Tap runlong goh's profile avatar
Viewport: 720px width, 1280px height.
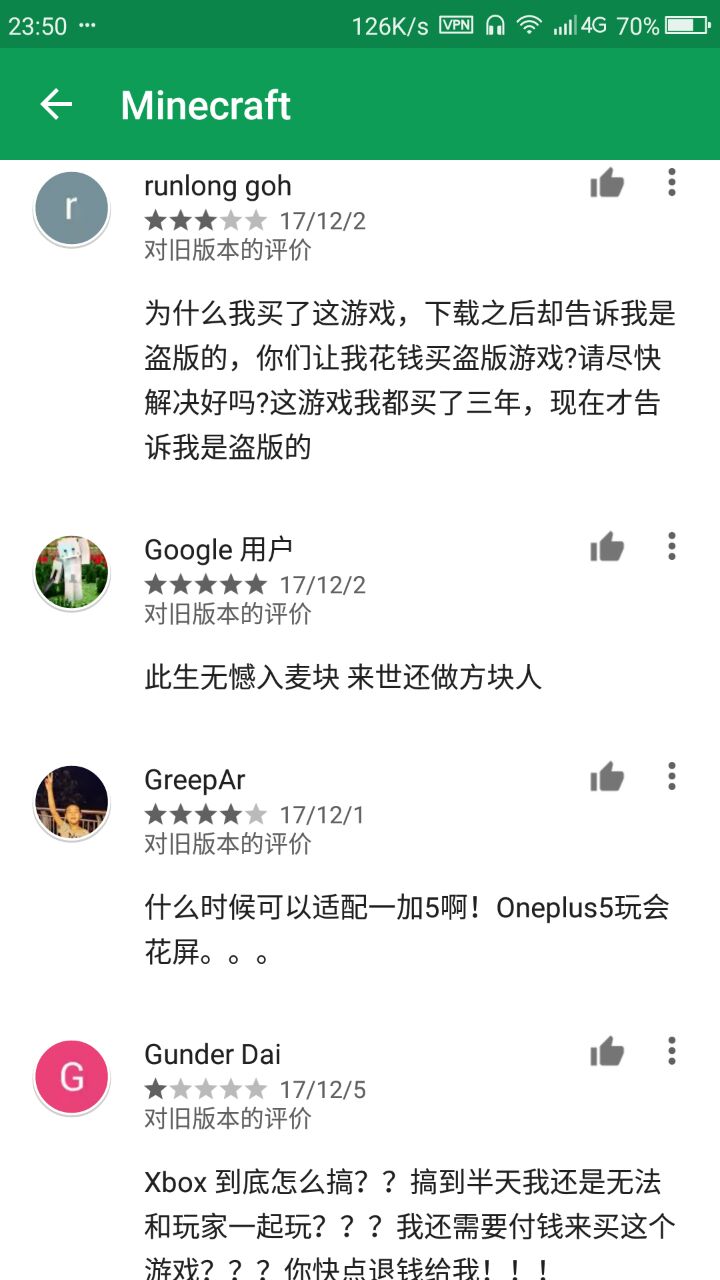(71, 208)
